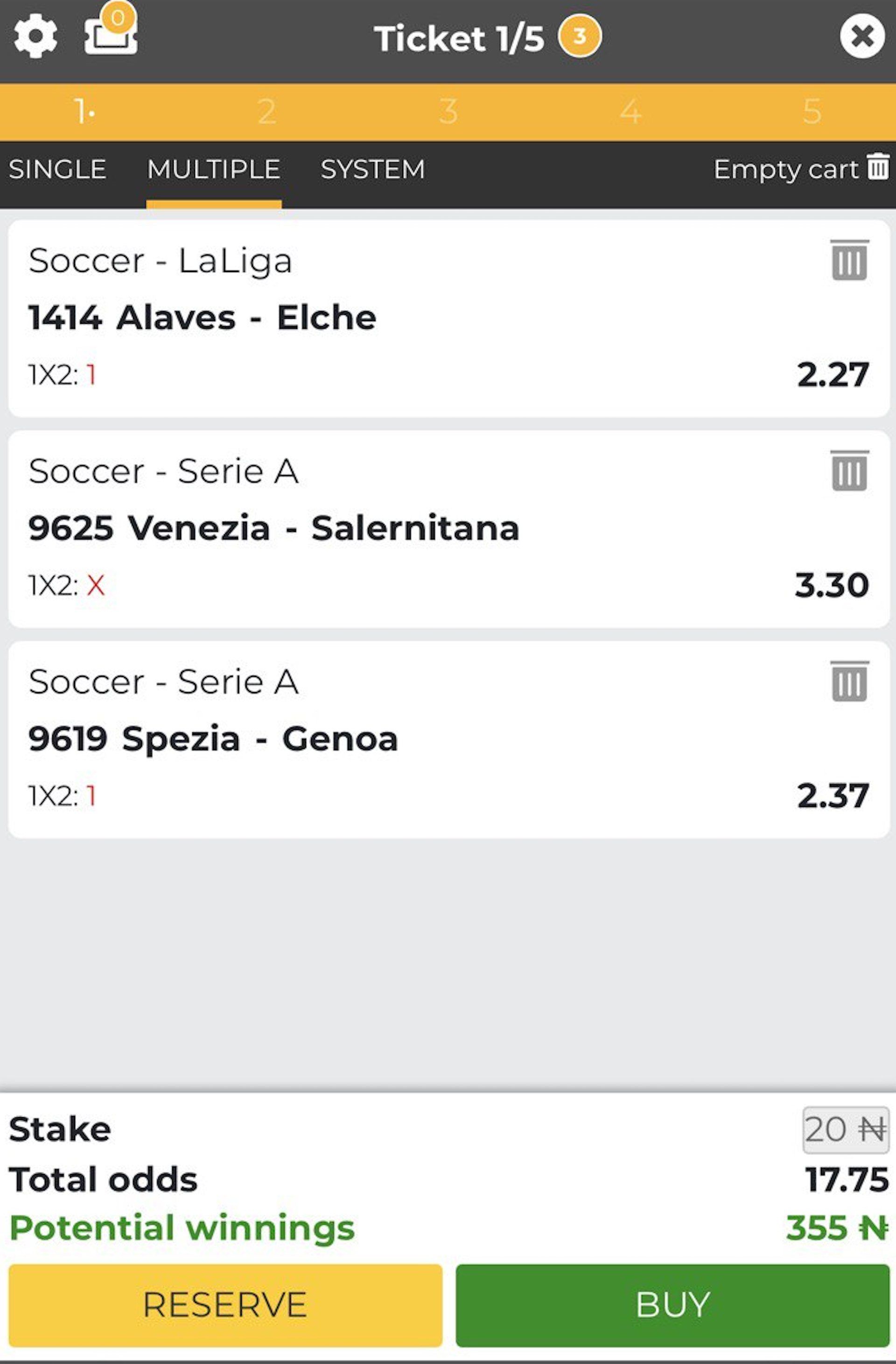Switch to ticket number 5
Screen dimensions: 896x1364
(812, 112)
